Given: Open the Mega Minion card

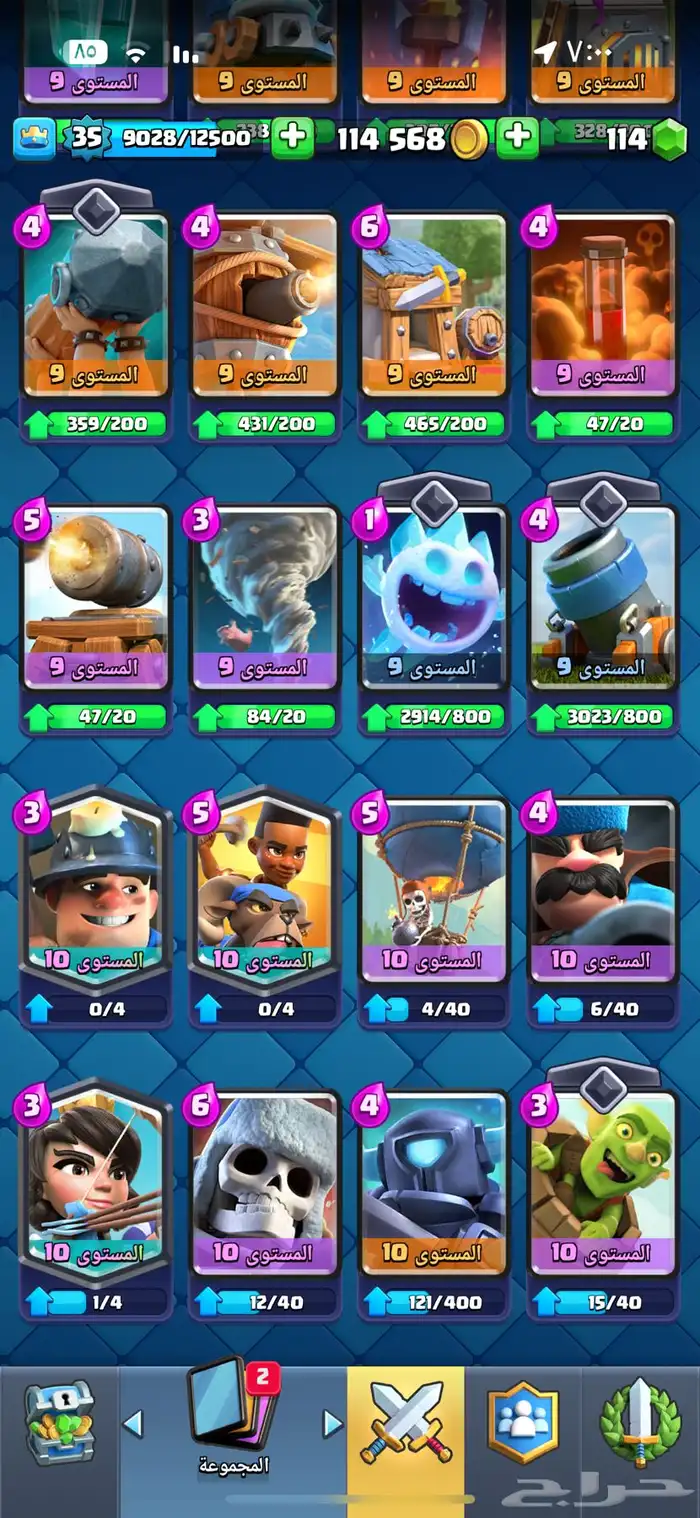Looking at the screenshot, I should (x=434, y=1180).
